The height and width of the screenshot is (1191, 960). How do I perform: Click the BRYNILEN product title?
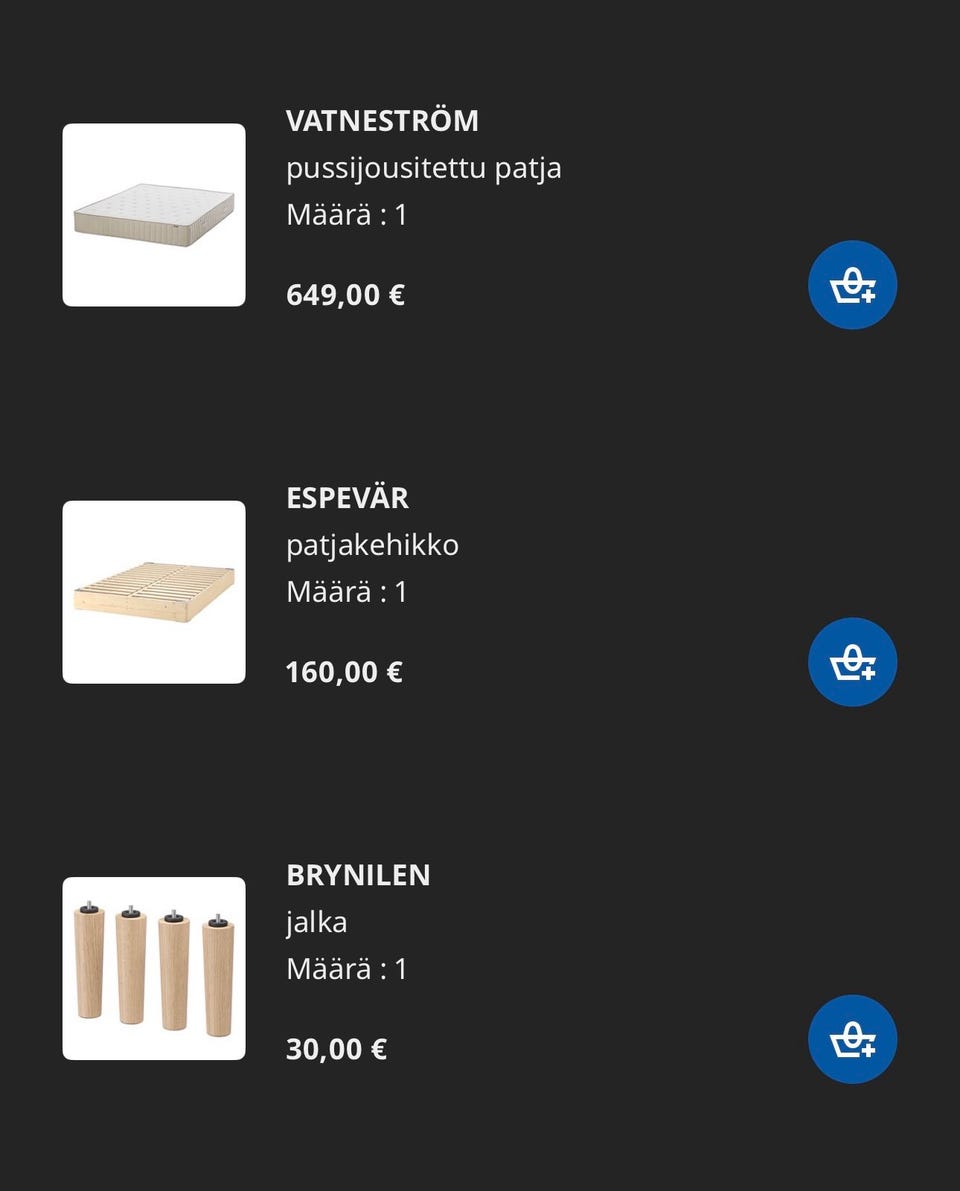(358, 874)
